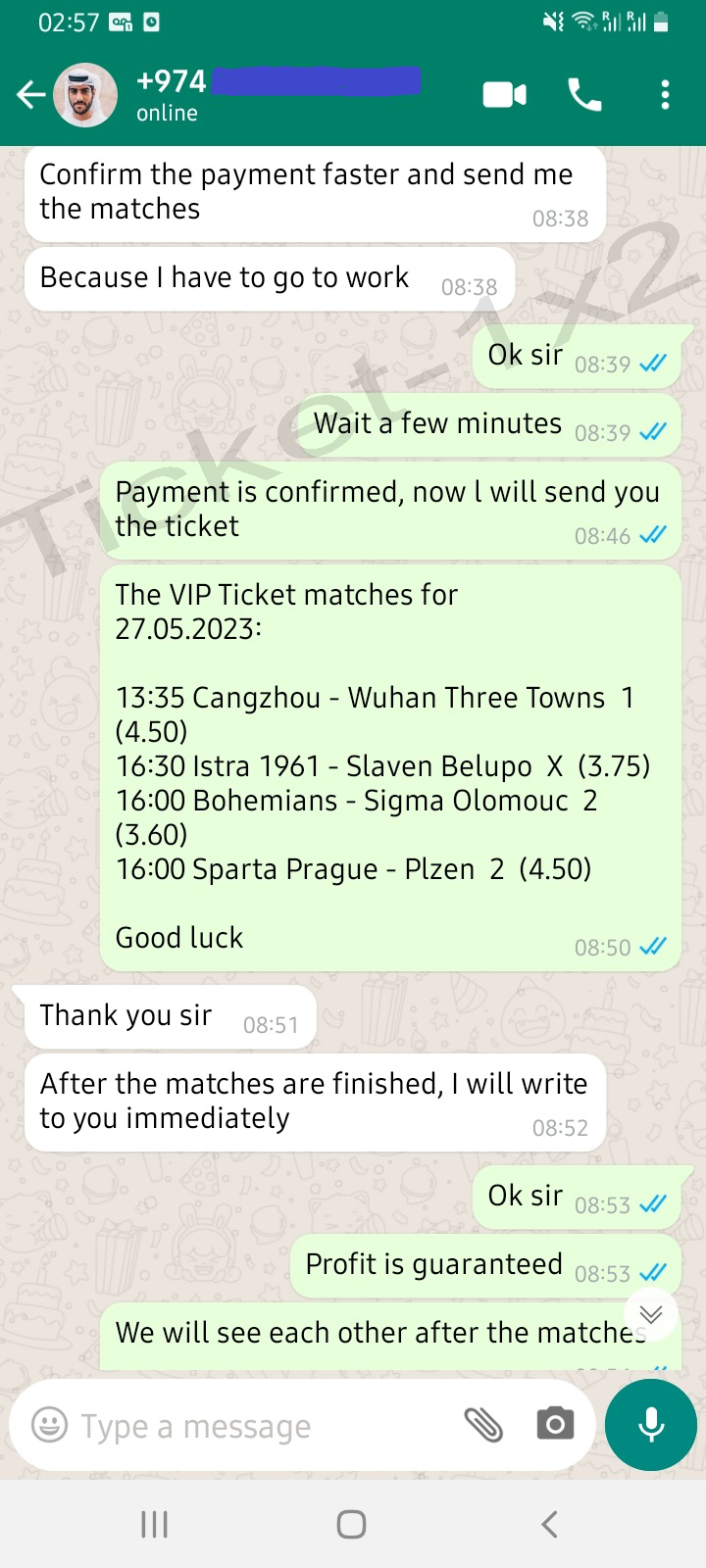The width and height of the screenshot is (706, 1568).
Task: Open the contact's profile picture
Action: click(x=85, y=95)
